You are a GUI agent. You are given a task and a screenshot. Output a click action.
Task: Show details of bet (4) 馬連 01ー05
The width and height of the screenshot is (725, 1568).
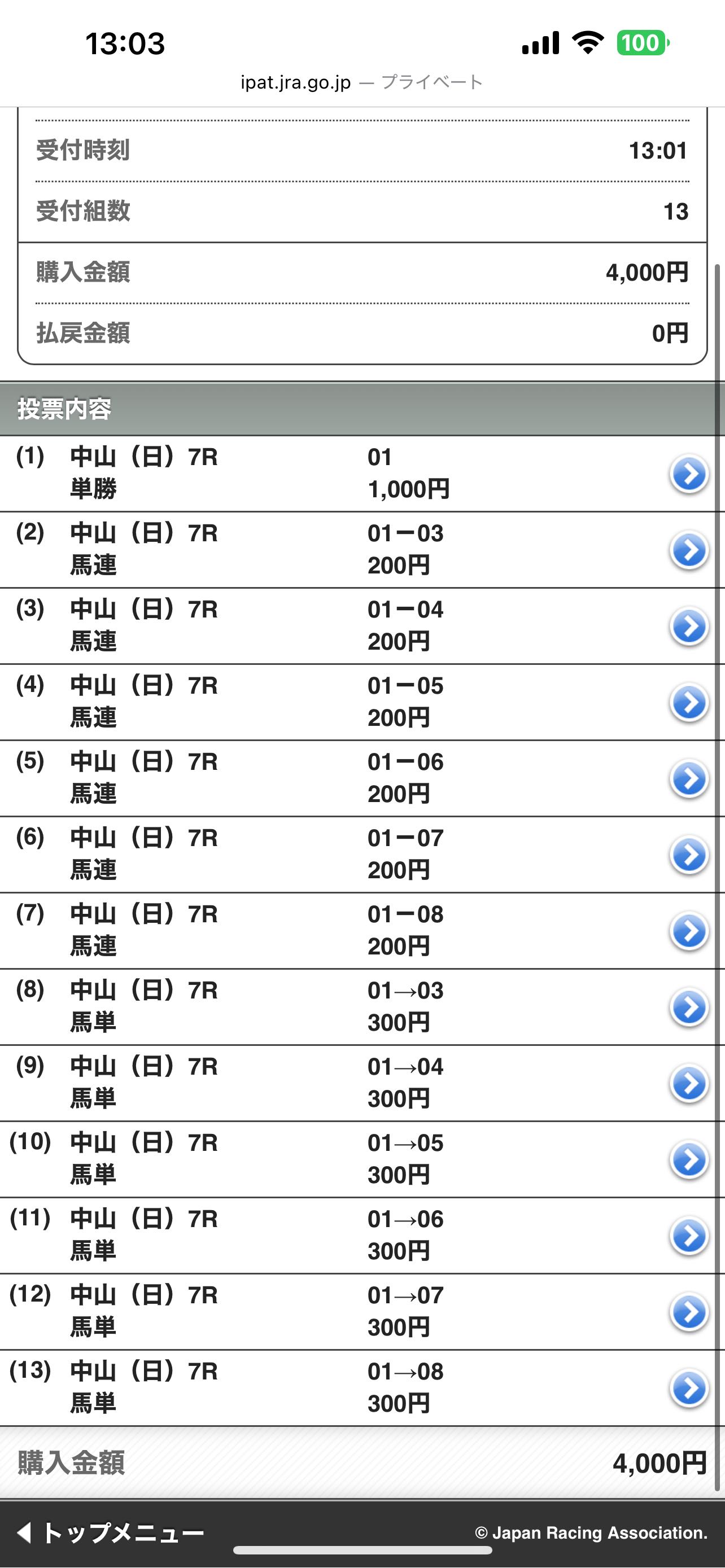688,702
